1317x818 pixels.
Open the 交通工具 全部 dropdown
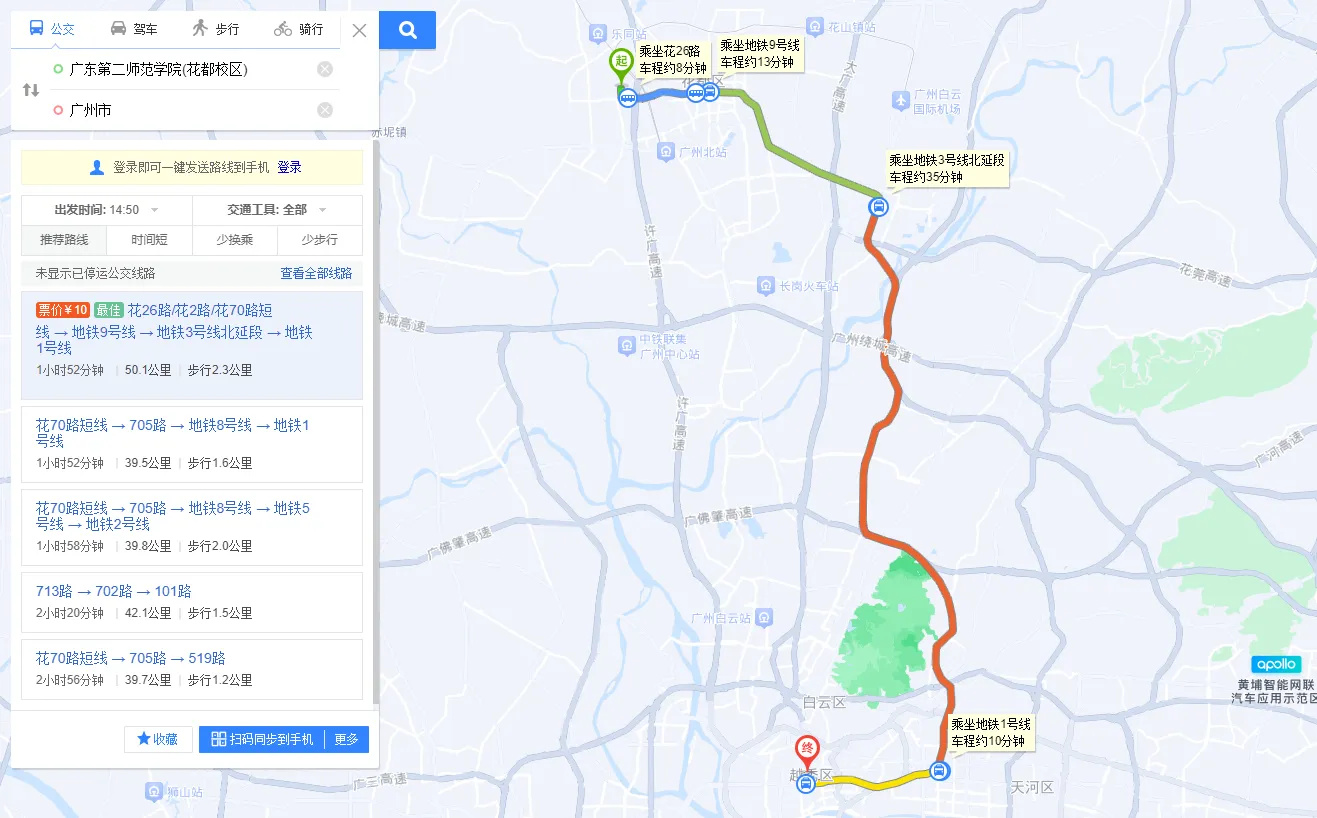tap(277, 210)
